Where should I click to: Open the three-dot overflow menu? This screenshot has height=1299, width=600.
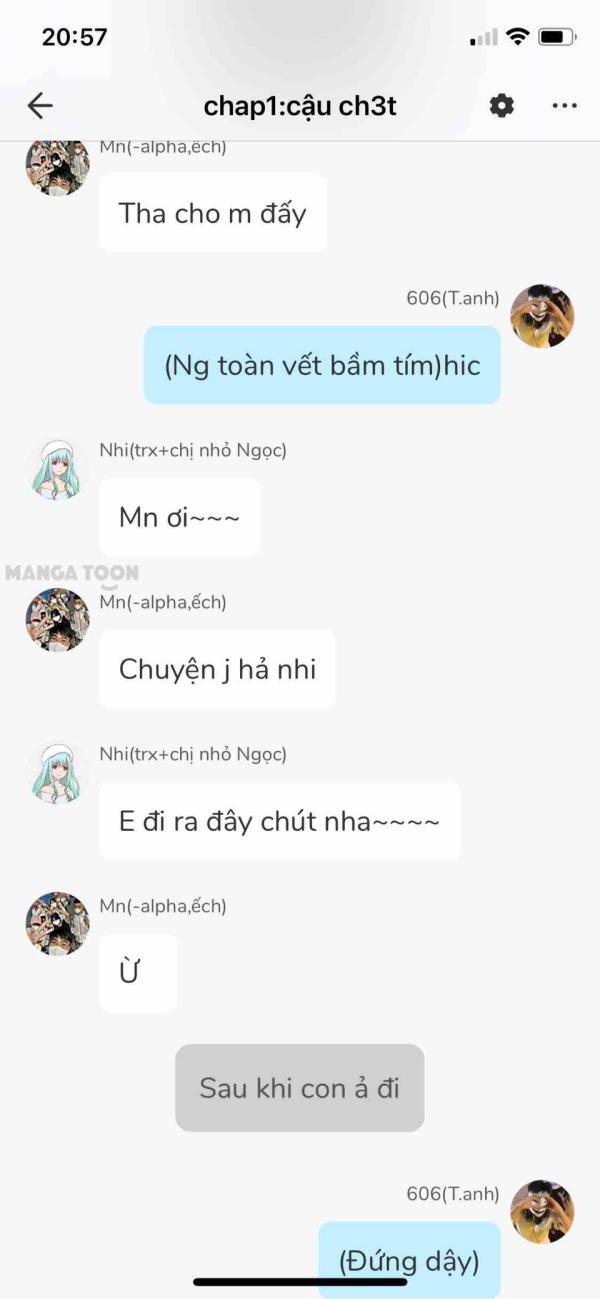click(x=564, y=105)
